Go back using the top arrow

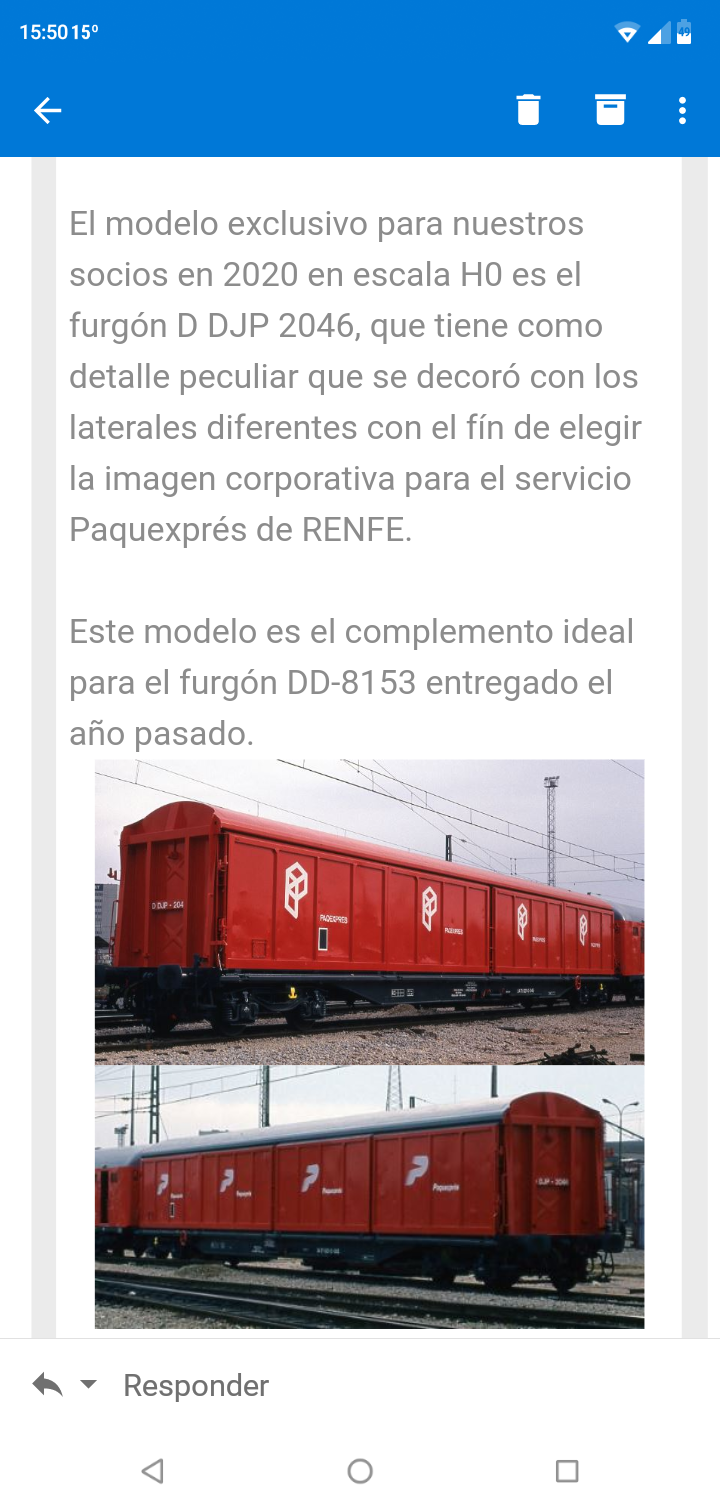48,110
